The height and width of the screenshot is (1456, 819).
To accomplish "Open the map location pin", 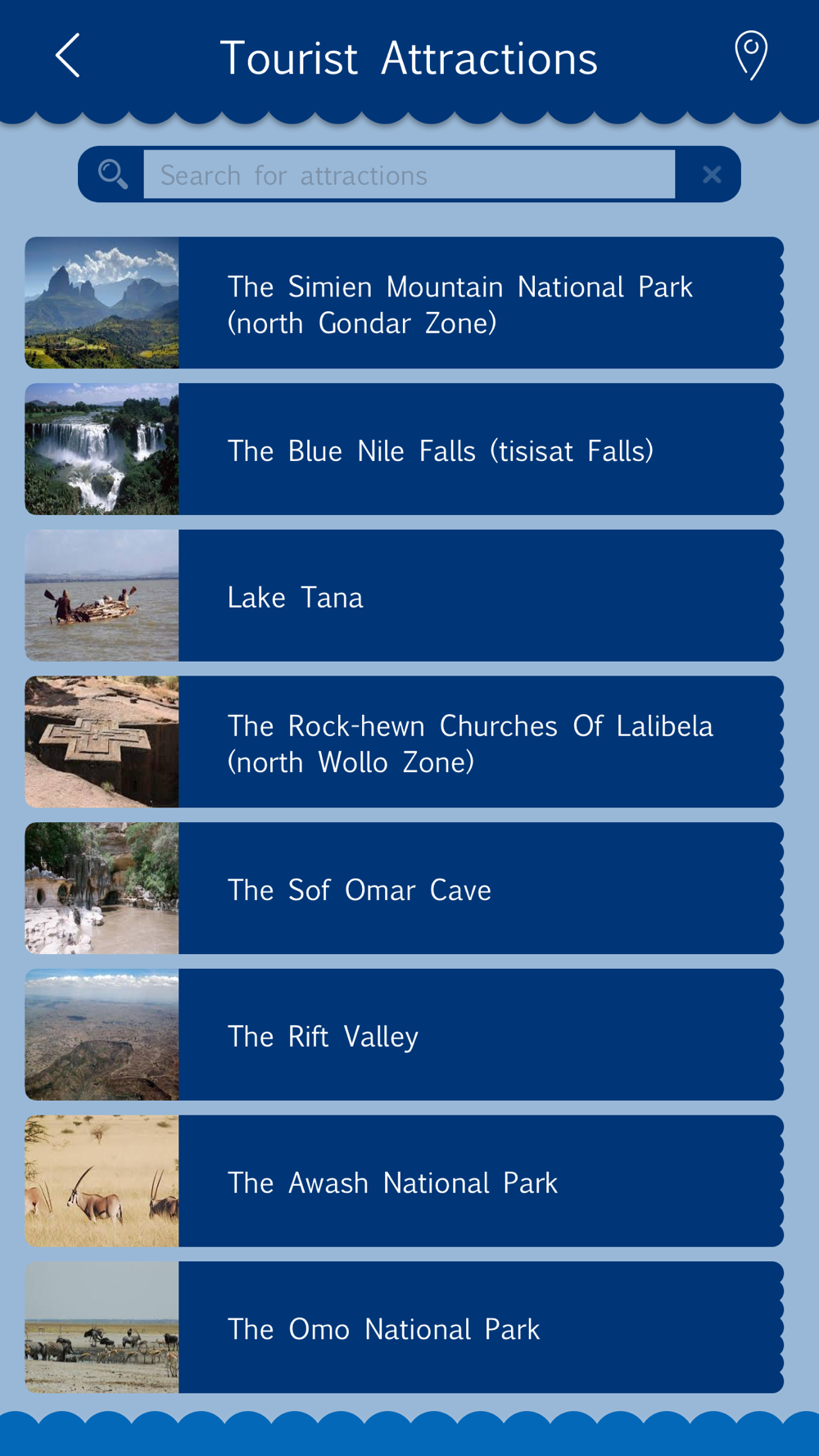I will coord(750,55).
